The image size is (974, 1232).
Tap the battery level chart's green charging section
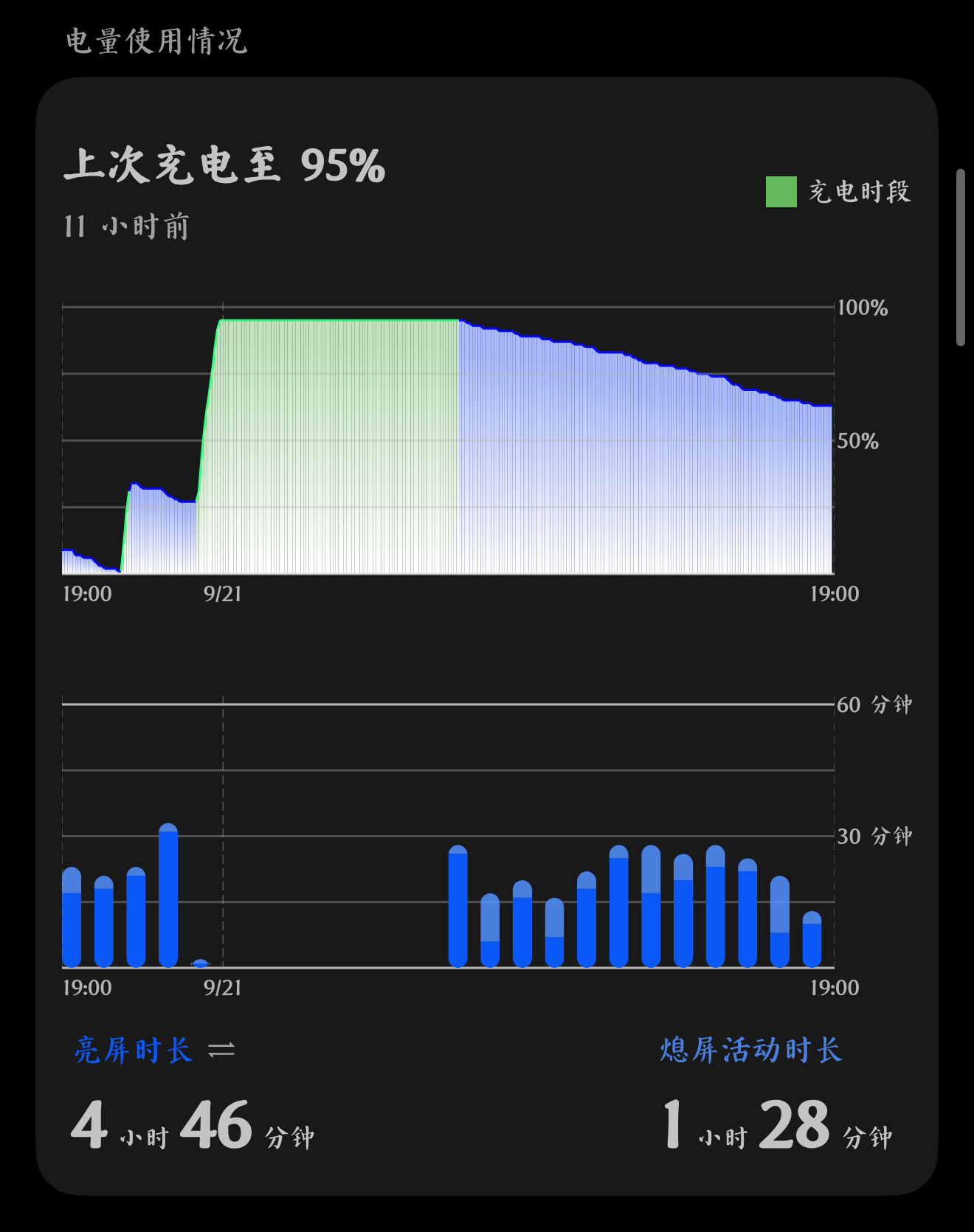(328, 446)
